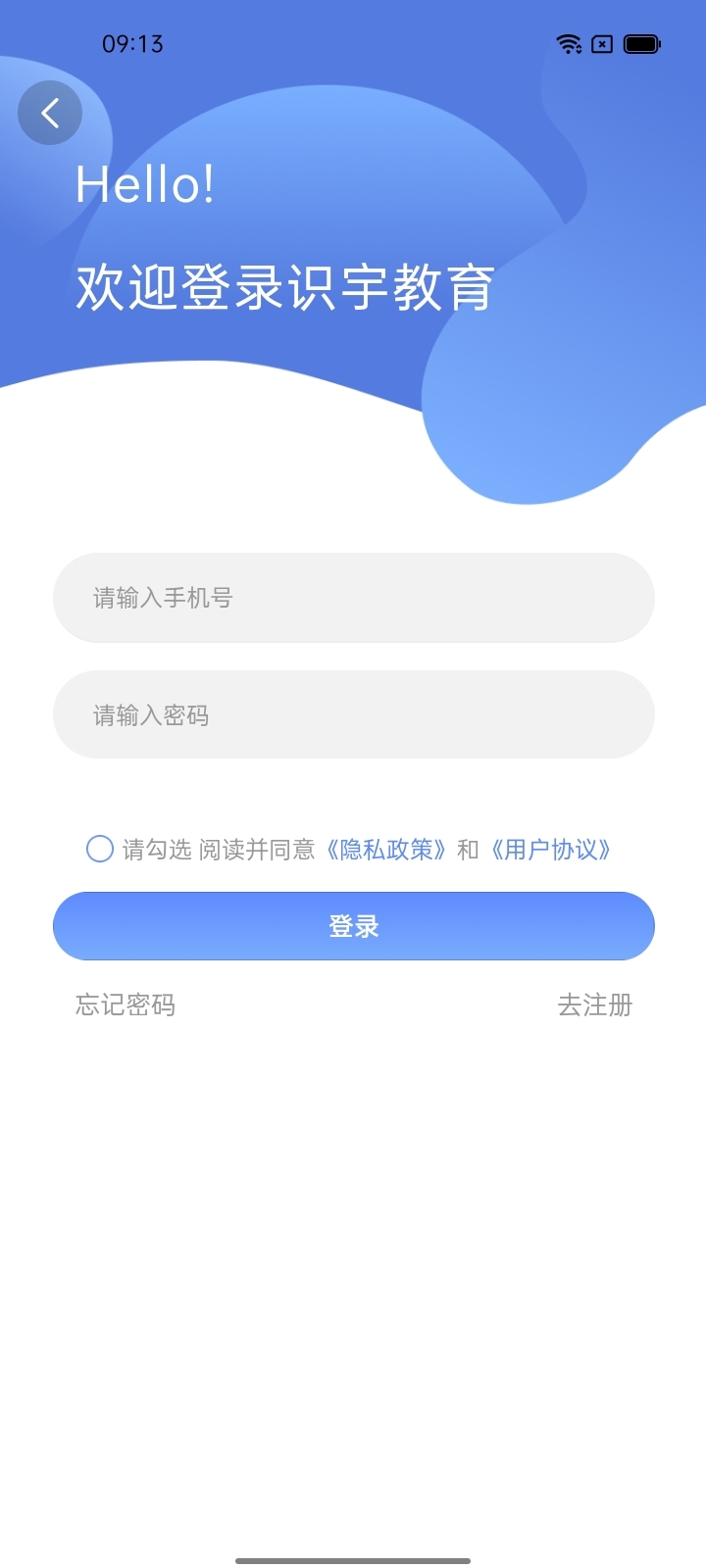
Task: Click 忘记密码 to recover password
Action: coord(124,1004)
